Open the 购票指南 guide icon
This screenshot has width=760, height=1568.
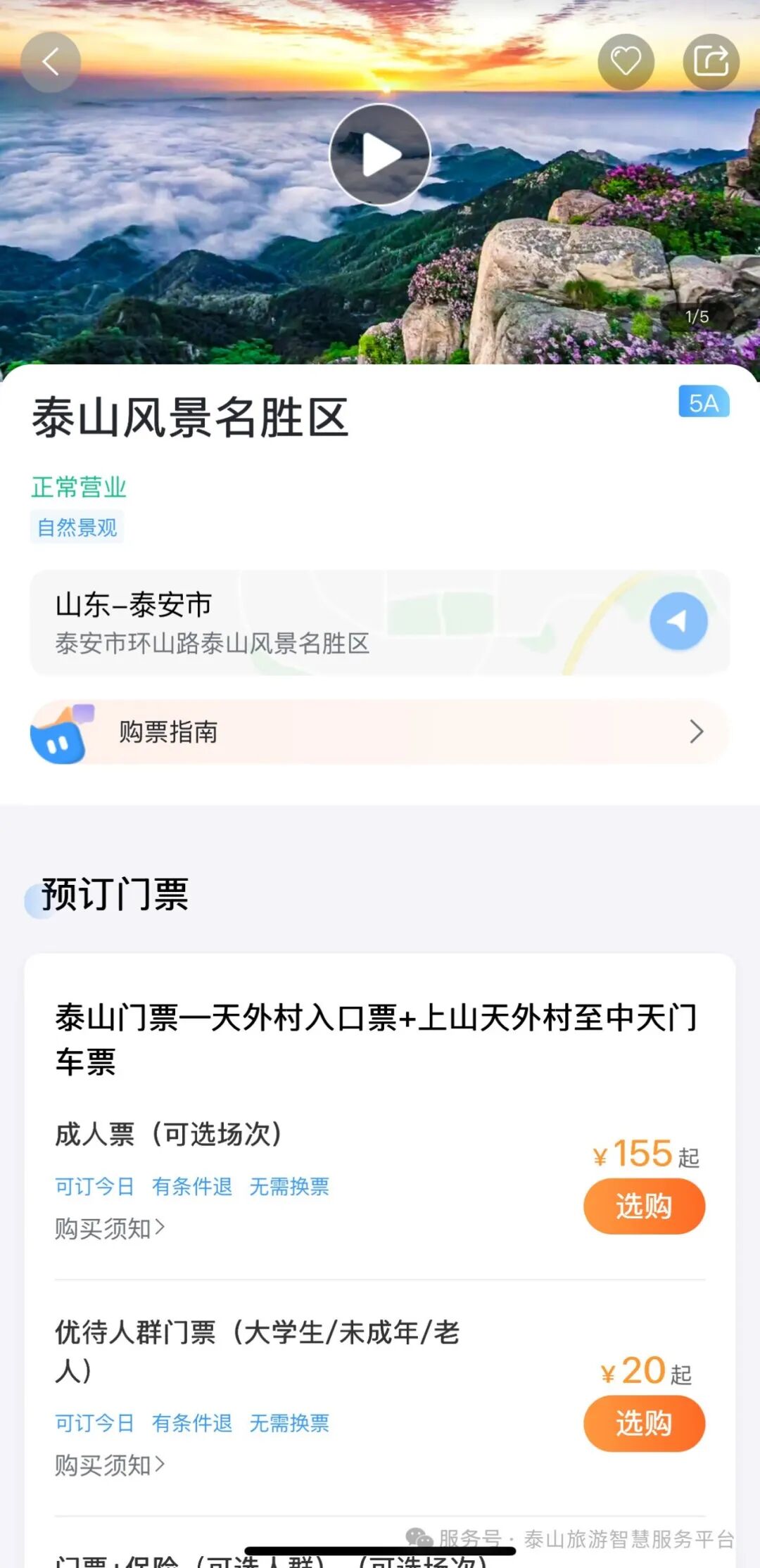tap(65, 732)
